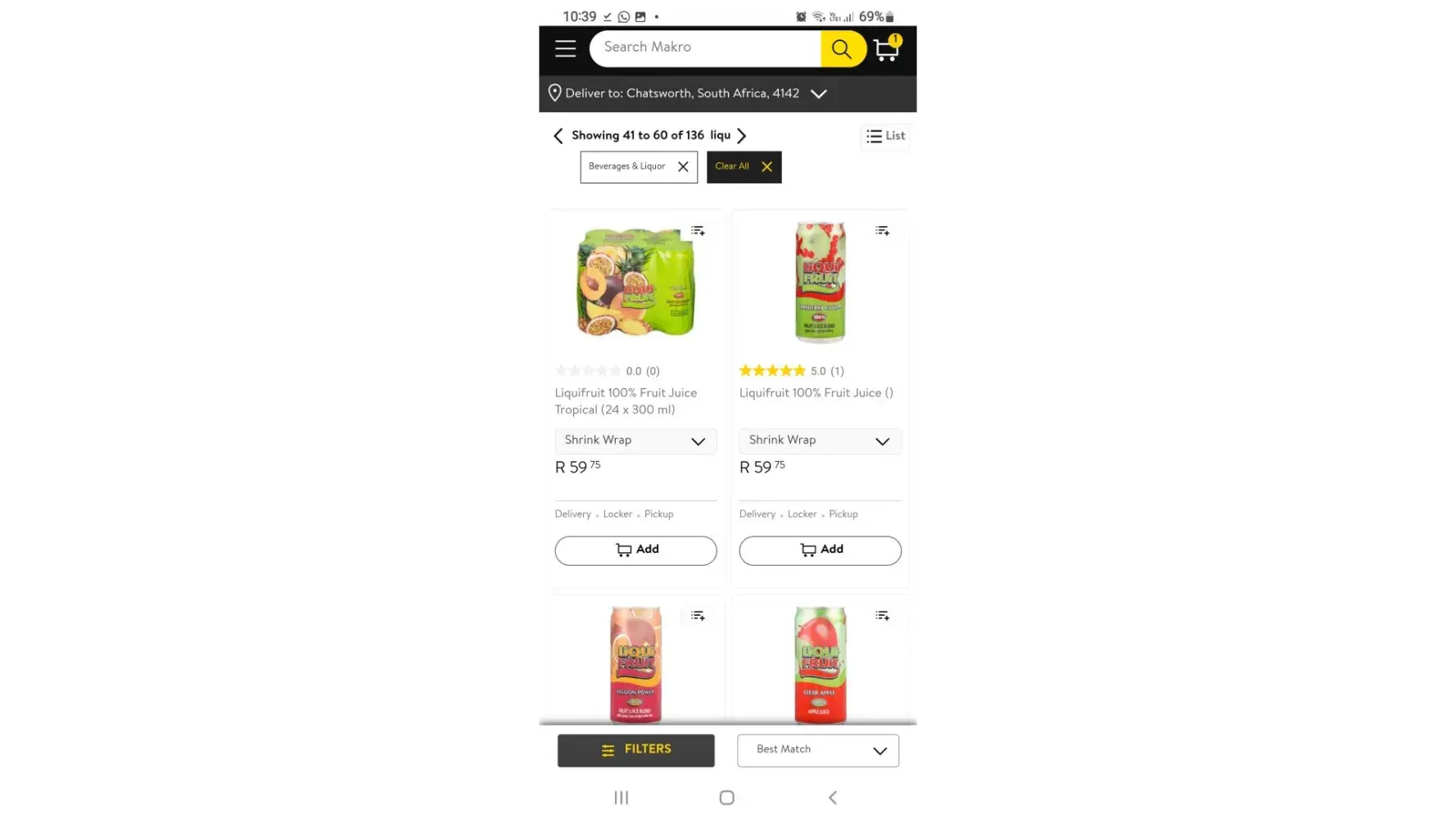Expand Shrink Wrap dropdown for the 5.0-rated juice
The height and width of the screenshot is (819, 1456).
[820, 441]
